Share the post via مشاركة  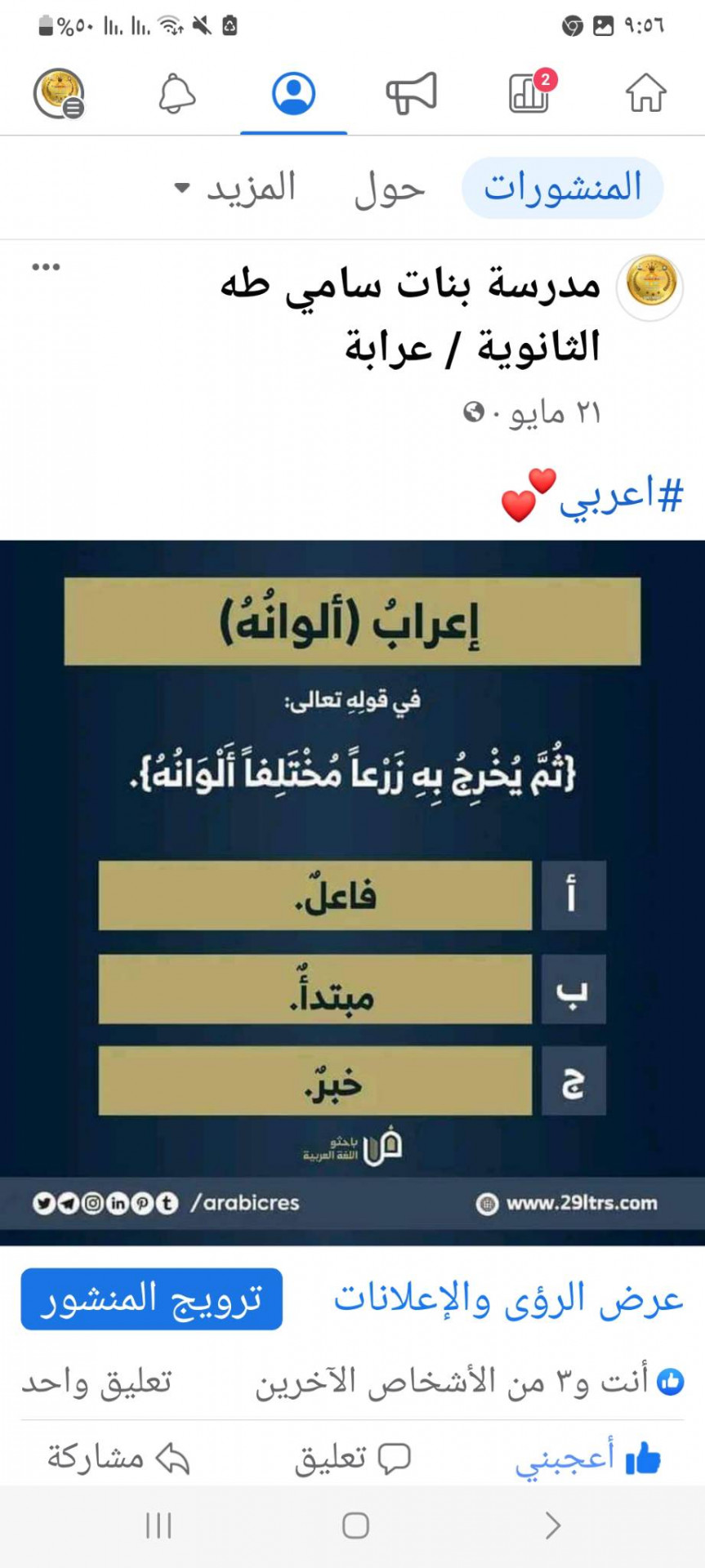tap(118, 1459)
